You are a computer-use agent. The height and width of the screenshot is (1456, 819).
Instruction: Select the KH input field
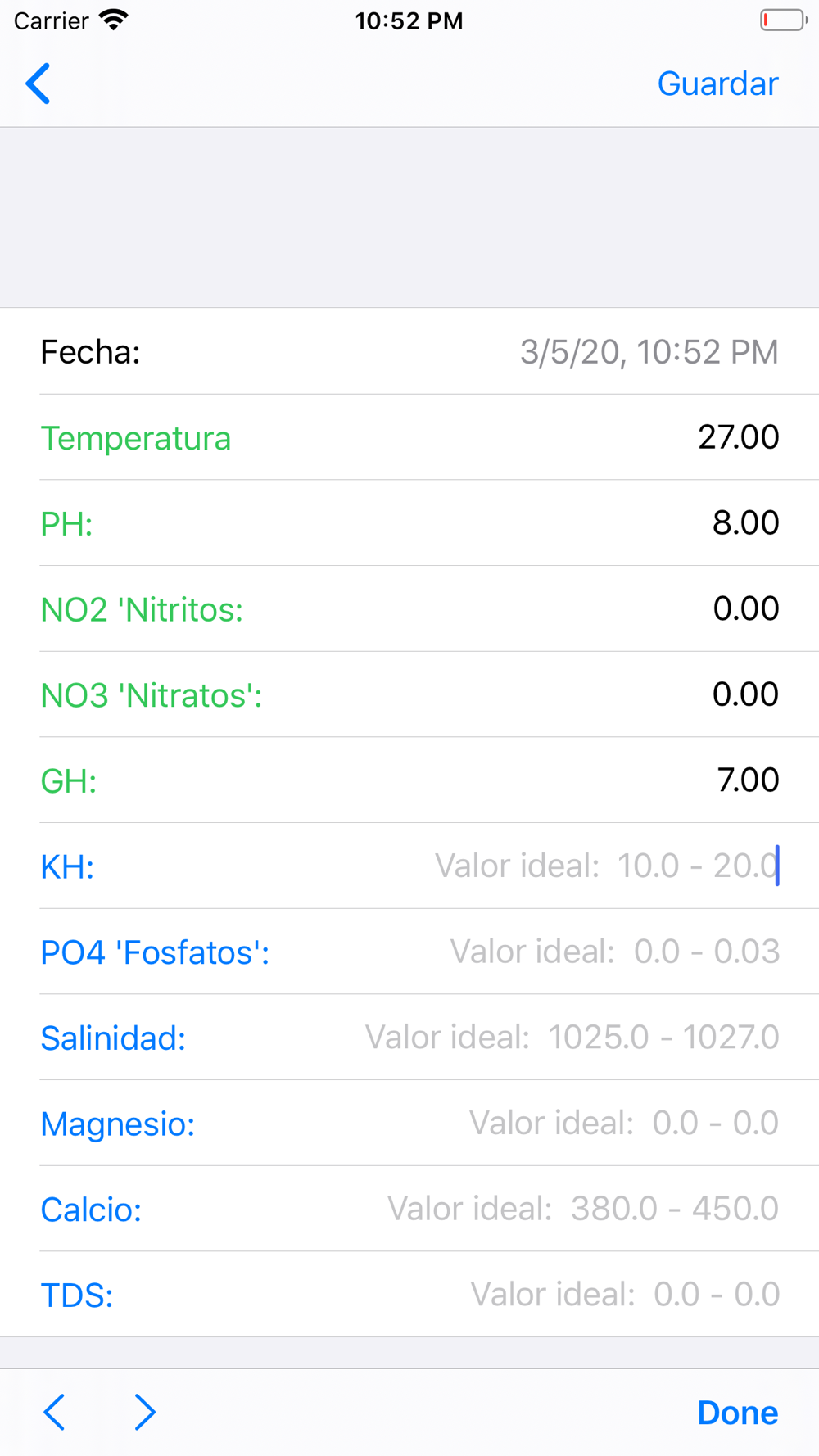pyautogui.click(x=606, y=866)
